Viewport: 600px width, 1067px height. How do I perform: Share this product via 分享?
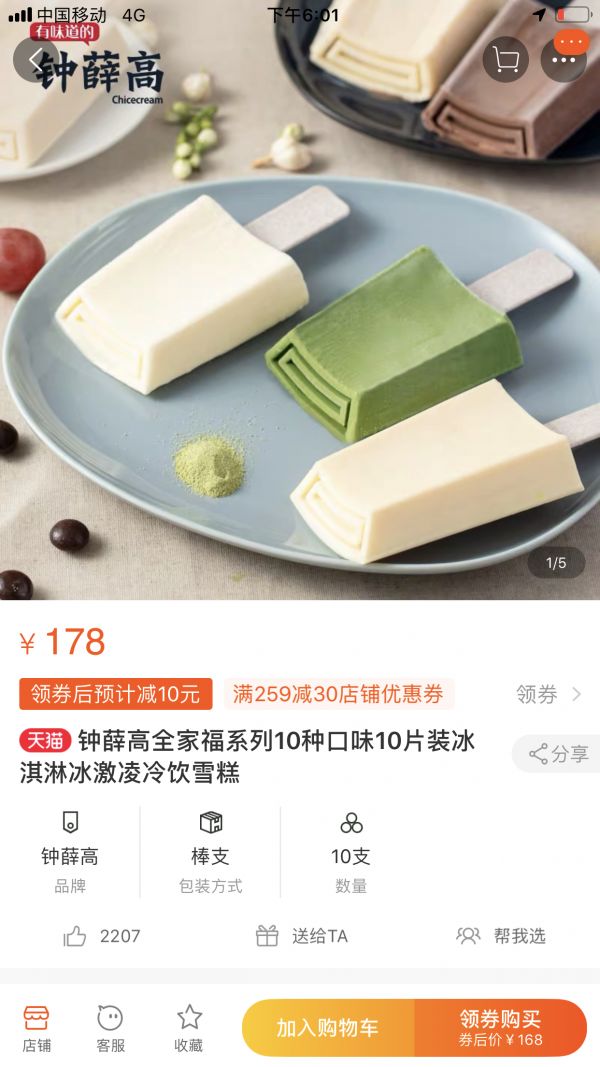pyautogui.click(x=559, y=754)
